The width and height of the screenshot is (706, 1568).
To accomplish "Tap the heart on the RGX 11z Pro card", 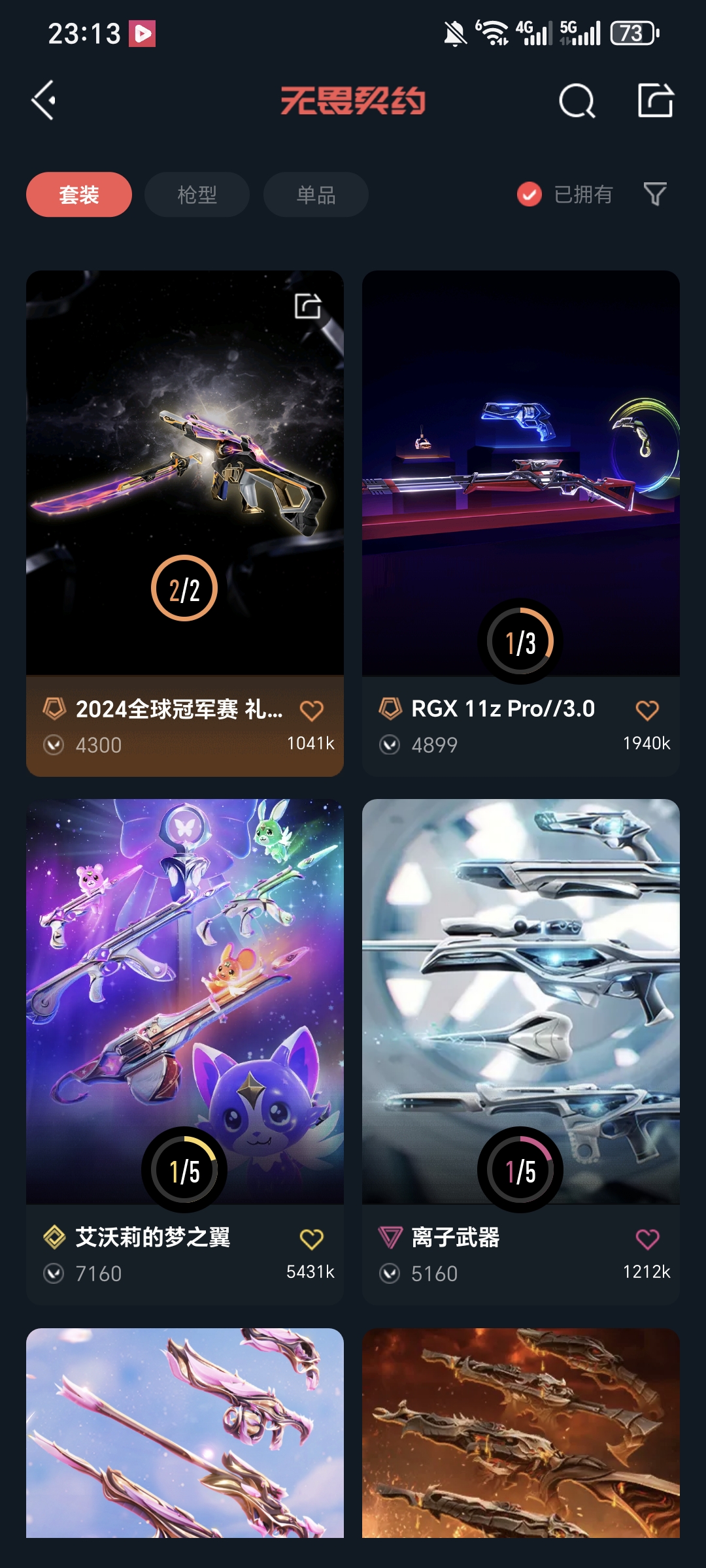I will [648, 709].
